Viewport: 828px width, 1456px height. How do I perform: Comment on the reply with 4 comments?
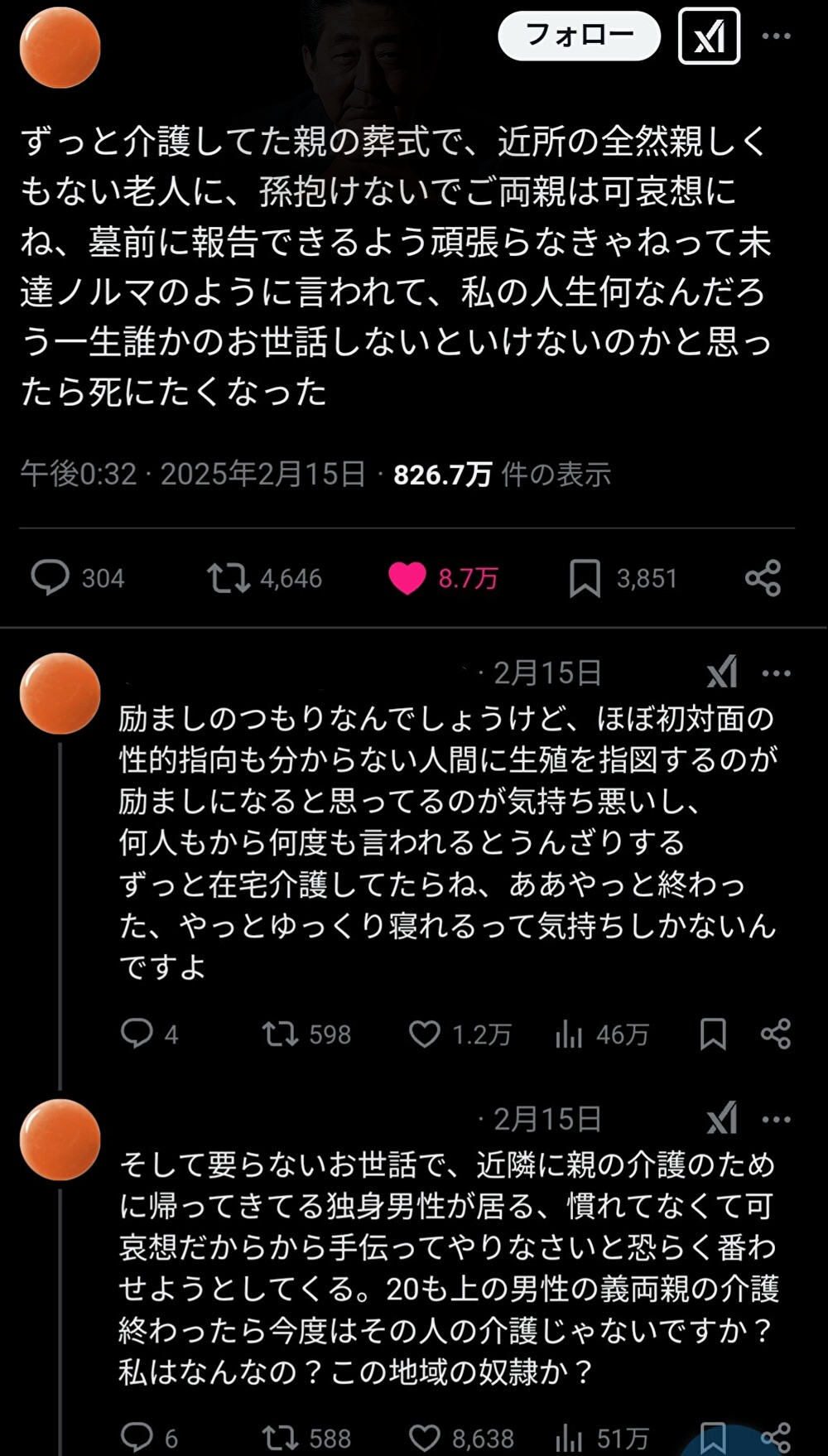[x=137, y=1034]
